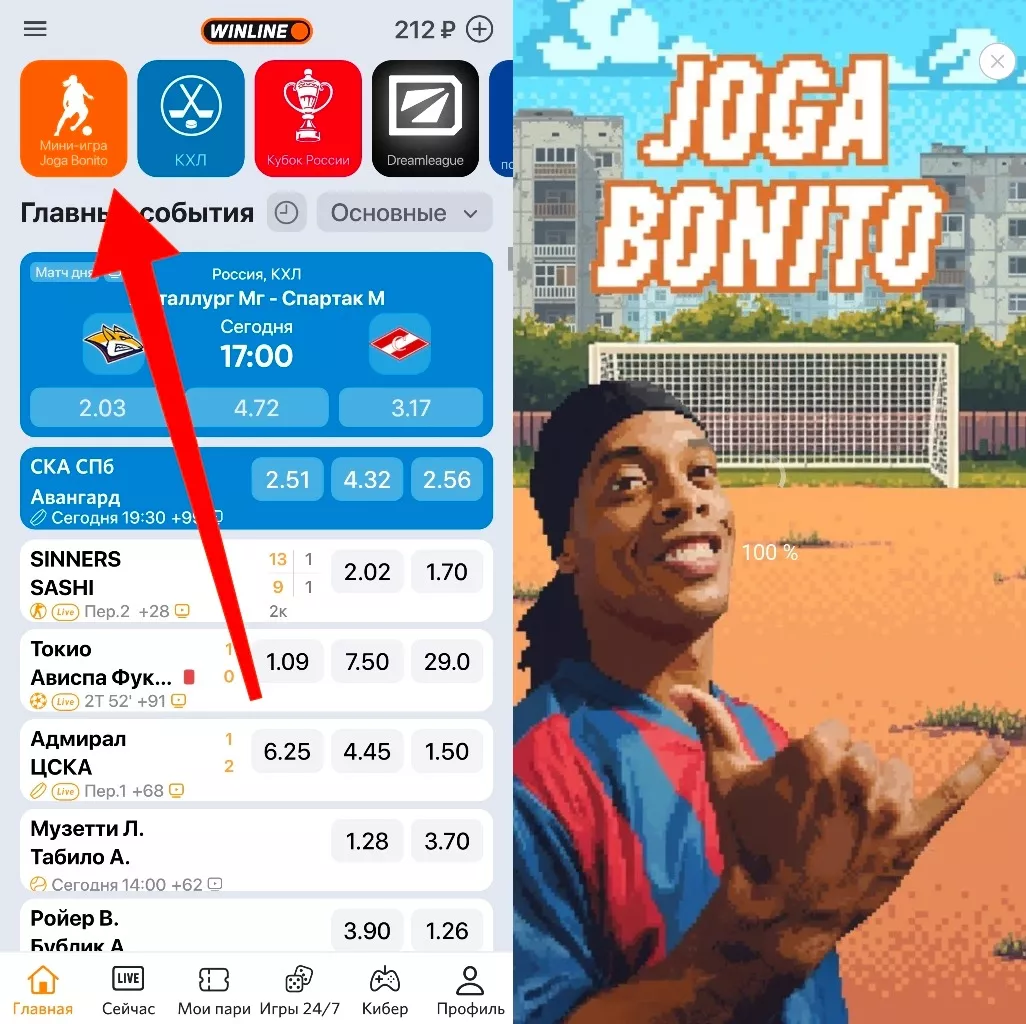Open the Joga Bonito mini-game tile

tap(74, 118)
